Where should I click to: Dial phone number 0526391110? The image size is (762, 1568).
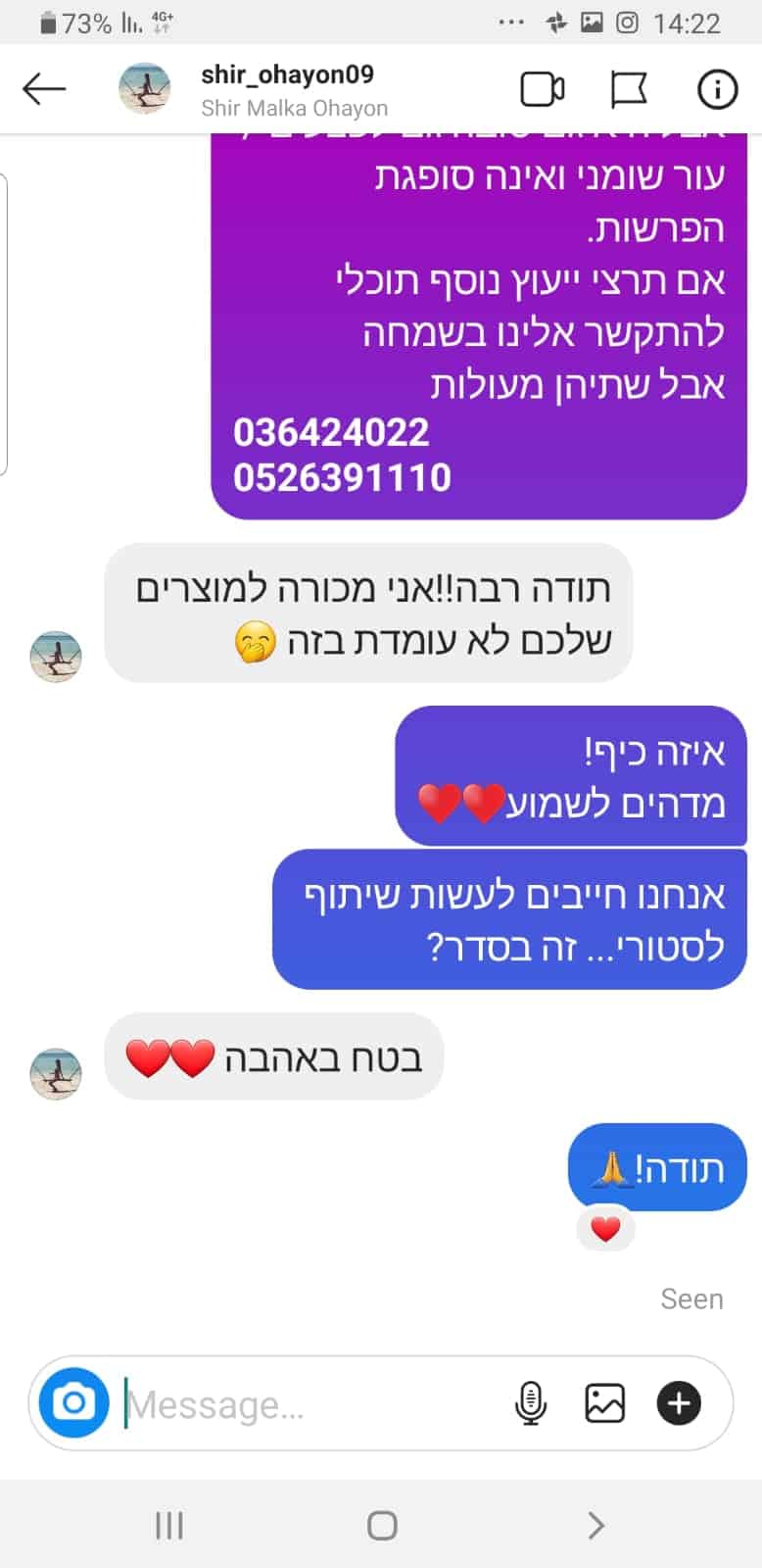point(342,478)
